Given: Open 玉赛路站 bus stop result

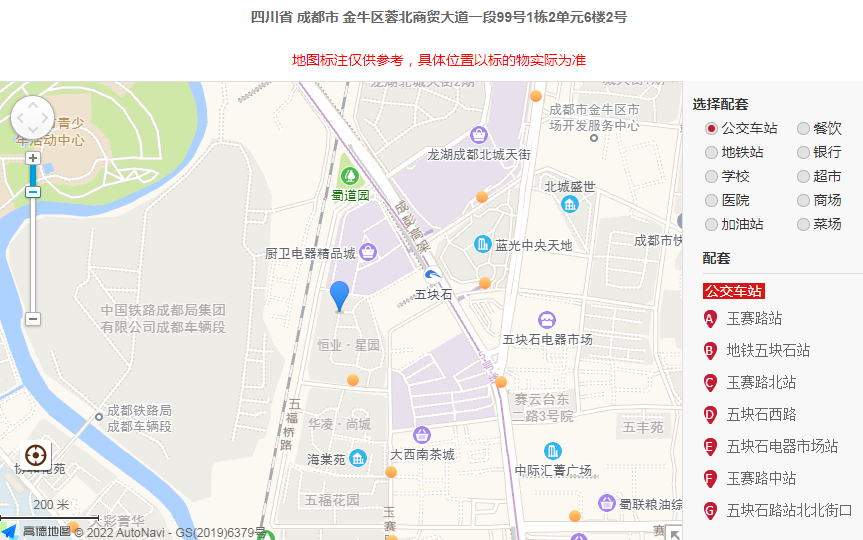Looking at the screenshot, I should tap(754, 319).
